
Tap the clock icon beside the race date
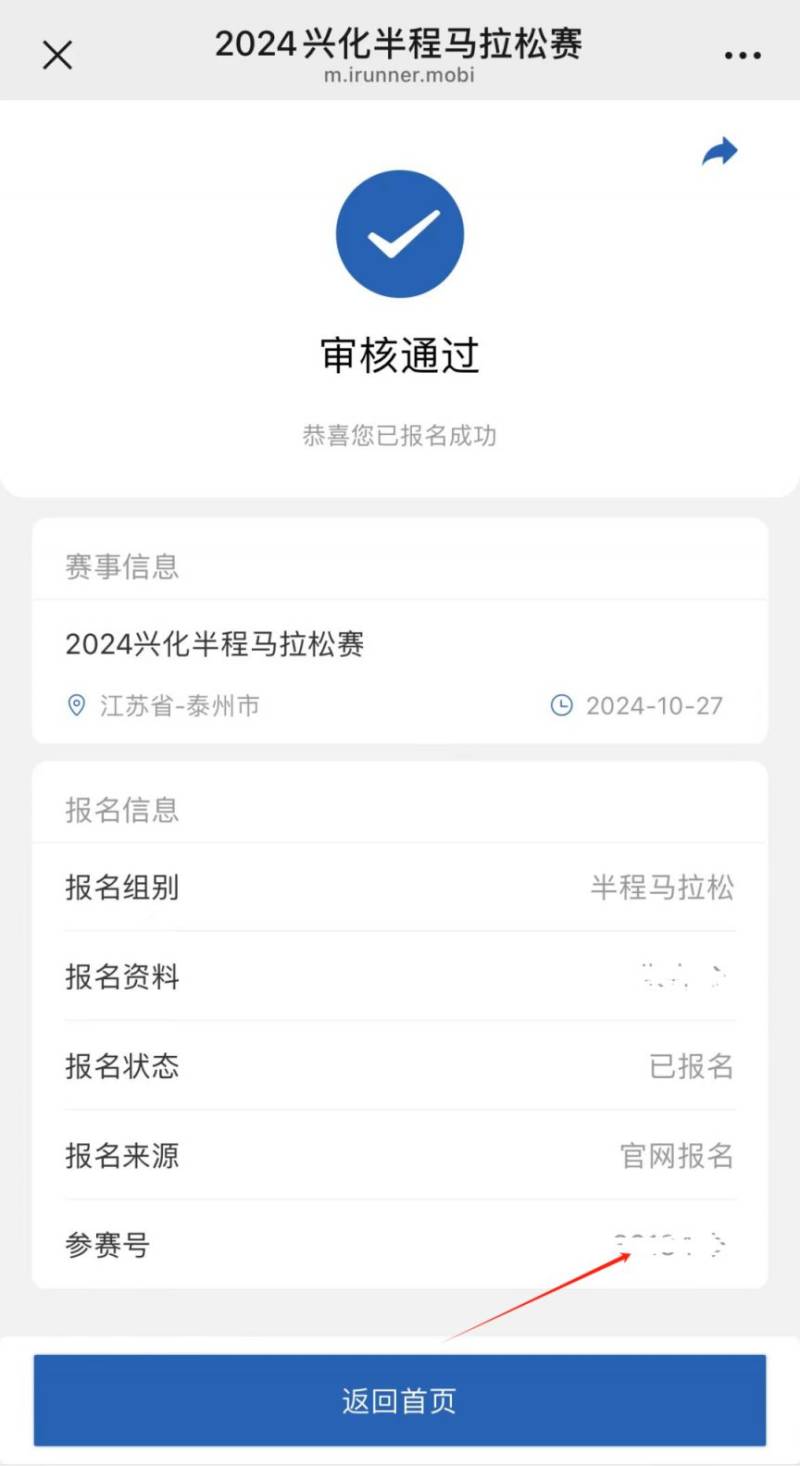pyautogui.click(x=560, y=706)
